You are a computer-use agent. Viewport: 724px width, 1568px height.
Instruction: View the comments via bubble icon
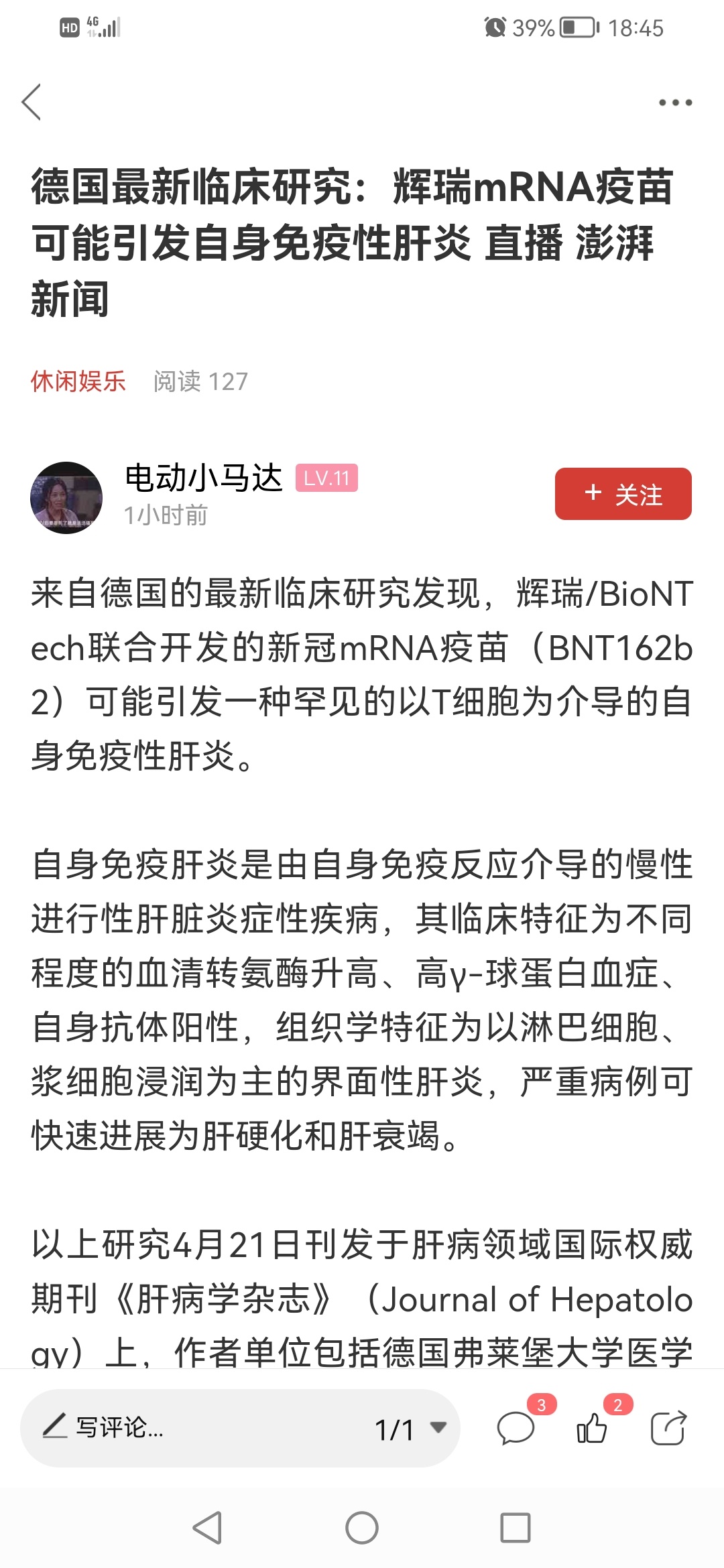516,1428
